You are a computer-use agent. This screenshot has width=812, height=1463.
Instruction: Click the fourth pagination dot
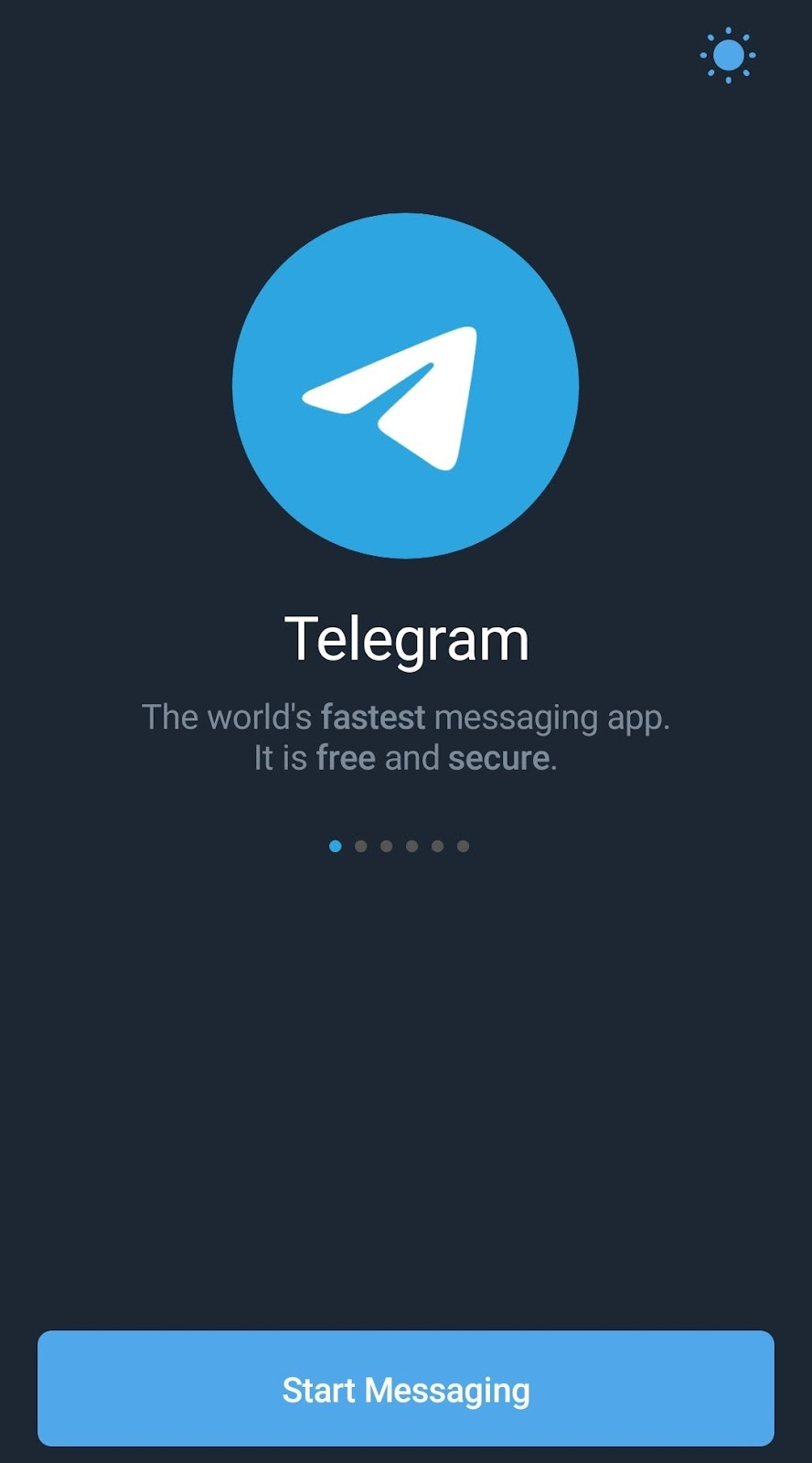click(x=411, y=846)
